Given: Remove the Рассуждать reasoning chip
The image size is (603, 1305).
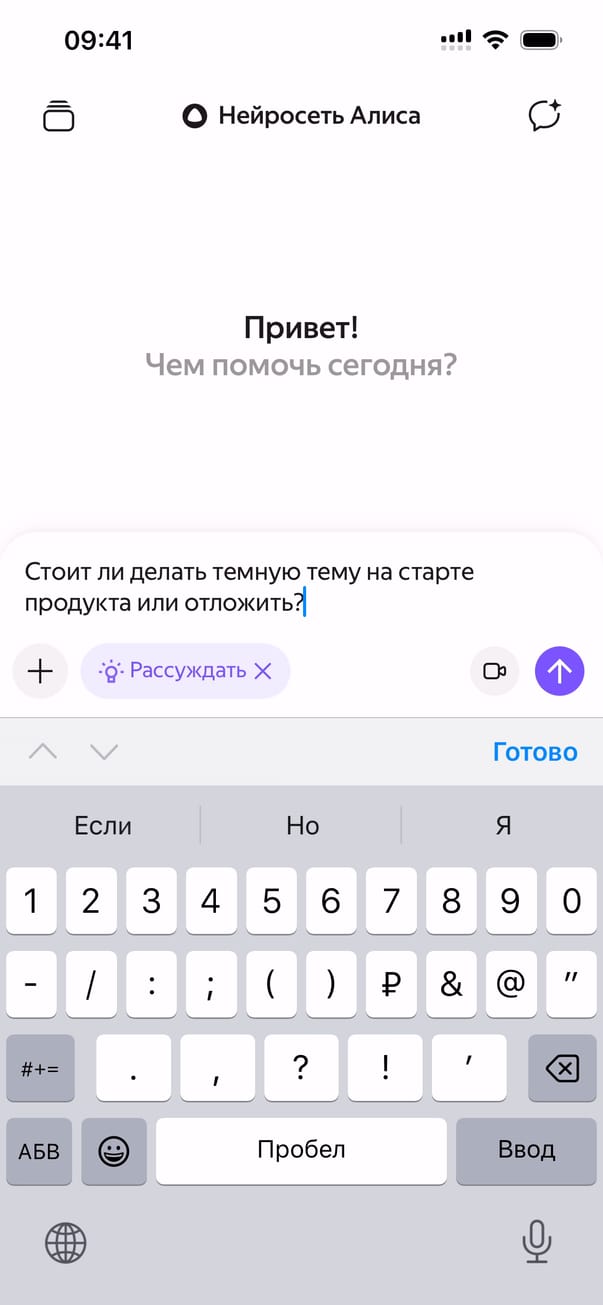Looking at the screenshot, I should coord(264,671).
